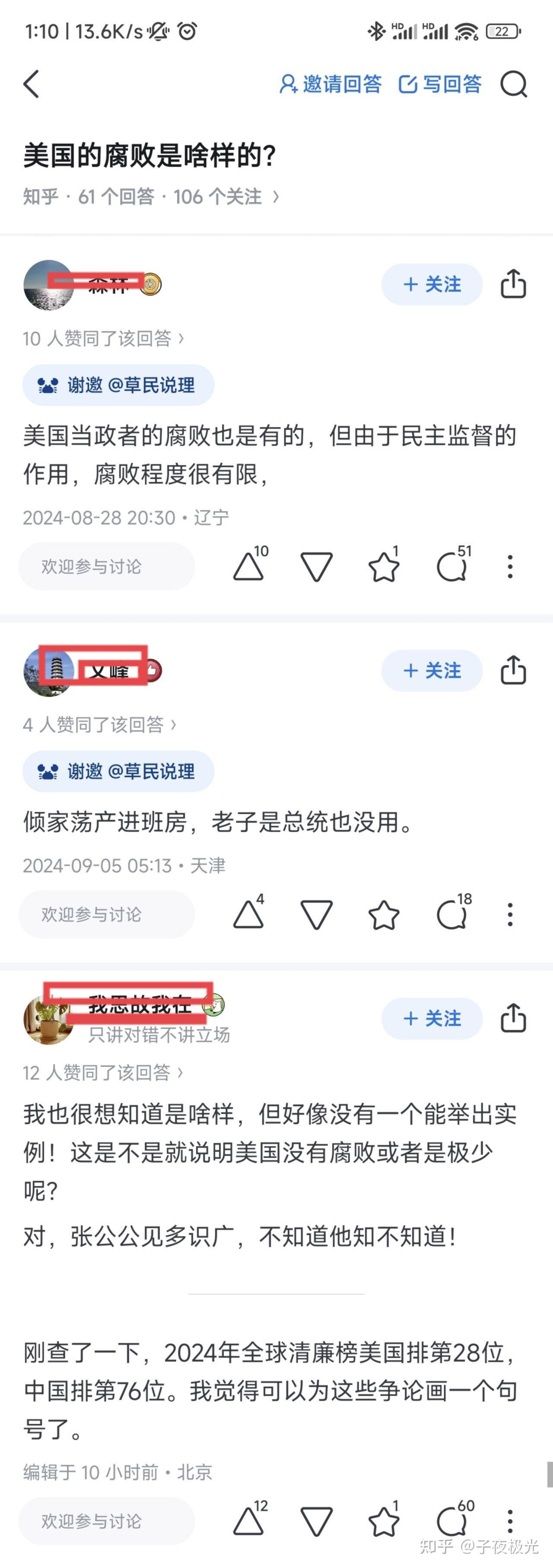Upvote the answer with 51 comments
This screenshot has height=1568, width=553.
coord(249,567)
